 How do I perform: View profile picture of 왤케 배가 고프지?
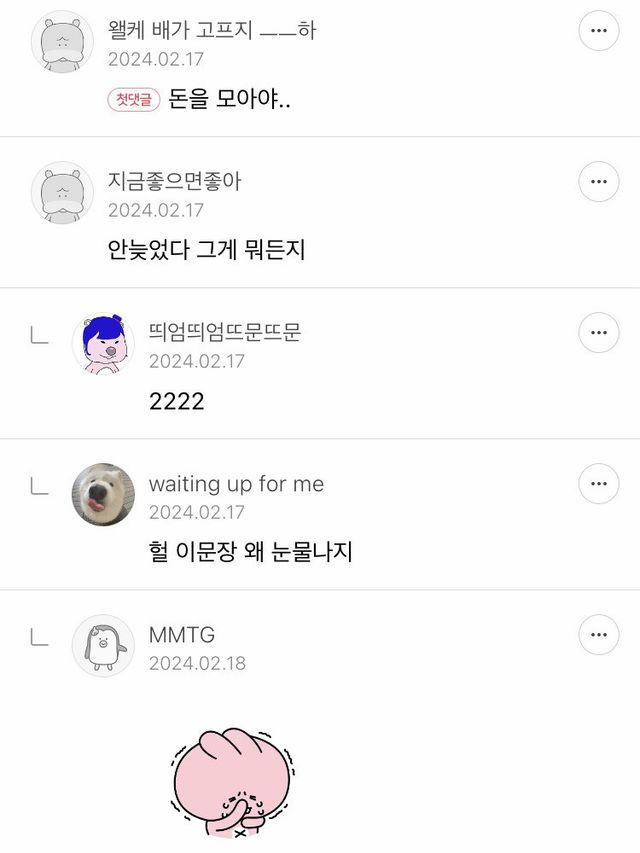(62, 44)
